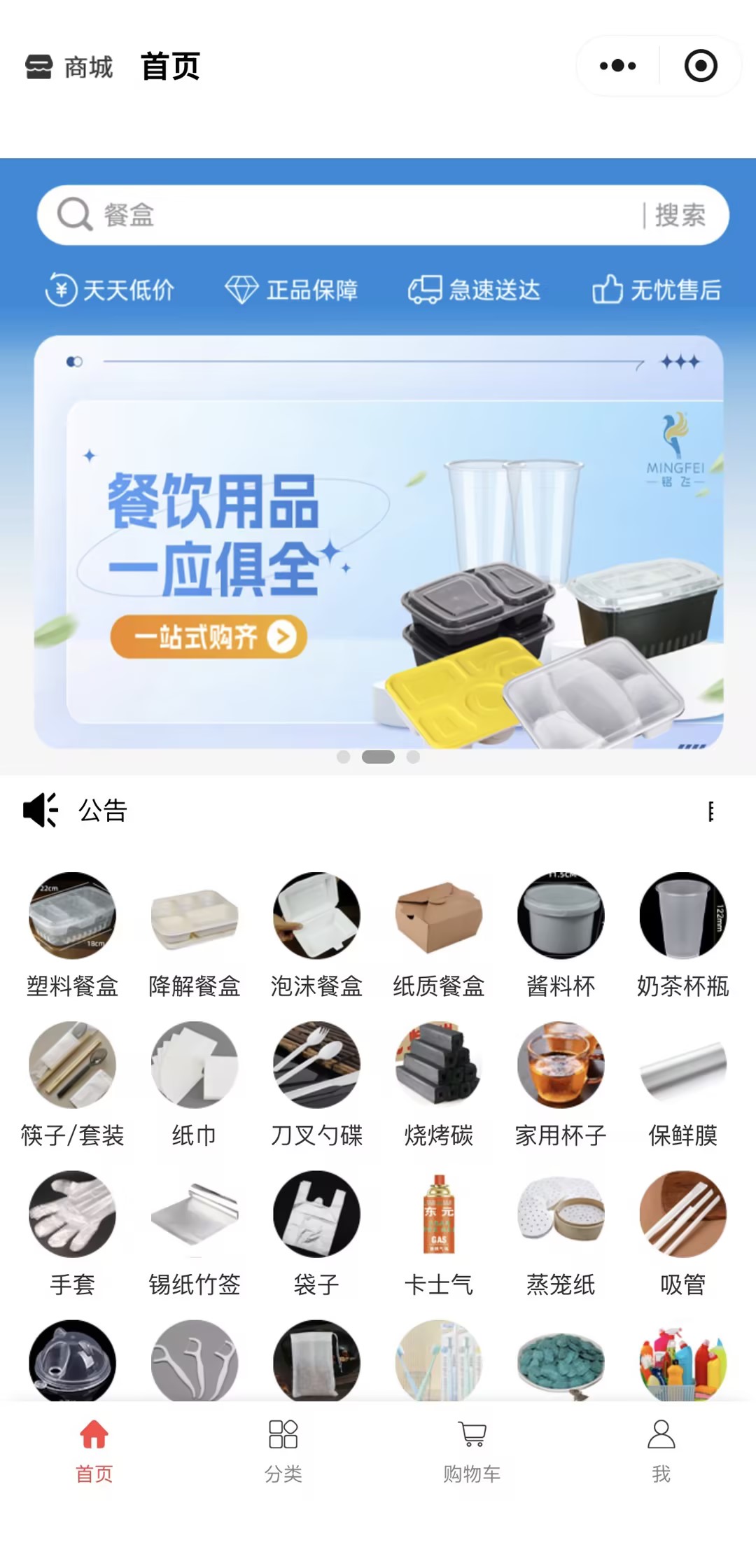Select the 泡沫餐盒 category
This screenshot has width=756, height=1568.
point(316,934)
